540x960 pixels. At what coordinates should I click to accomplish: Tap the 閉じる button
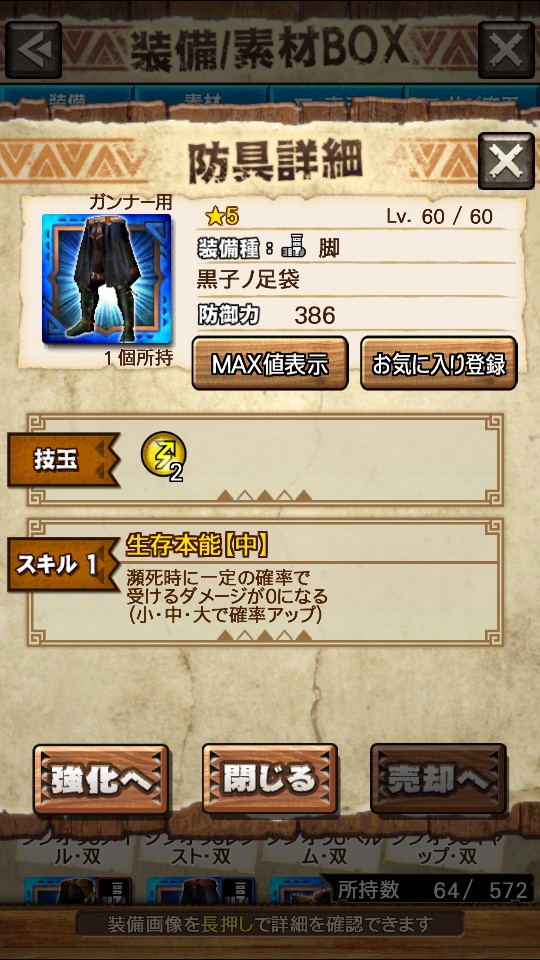click(270, 779)
